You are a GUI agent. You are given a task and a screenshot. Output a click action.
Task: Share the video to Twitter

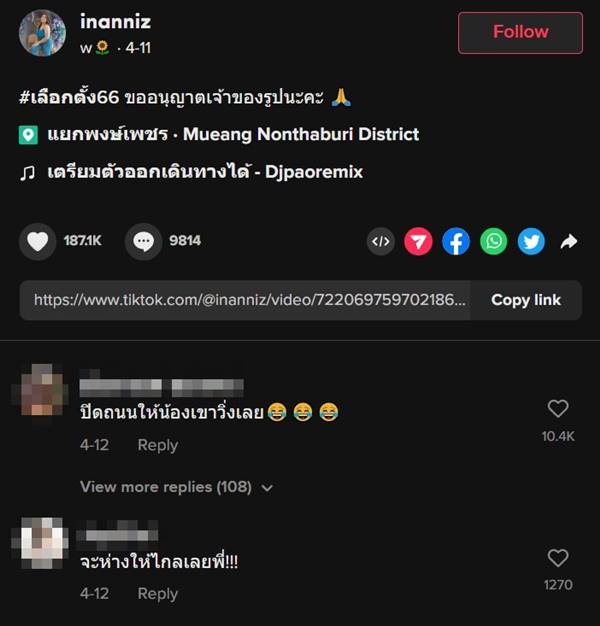(x=531, y=241)
